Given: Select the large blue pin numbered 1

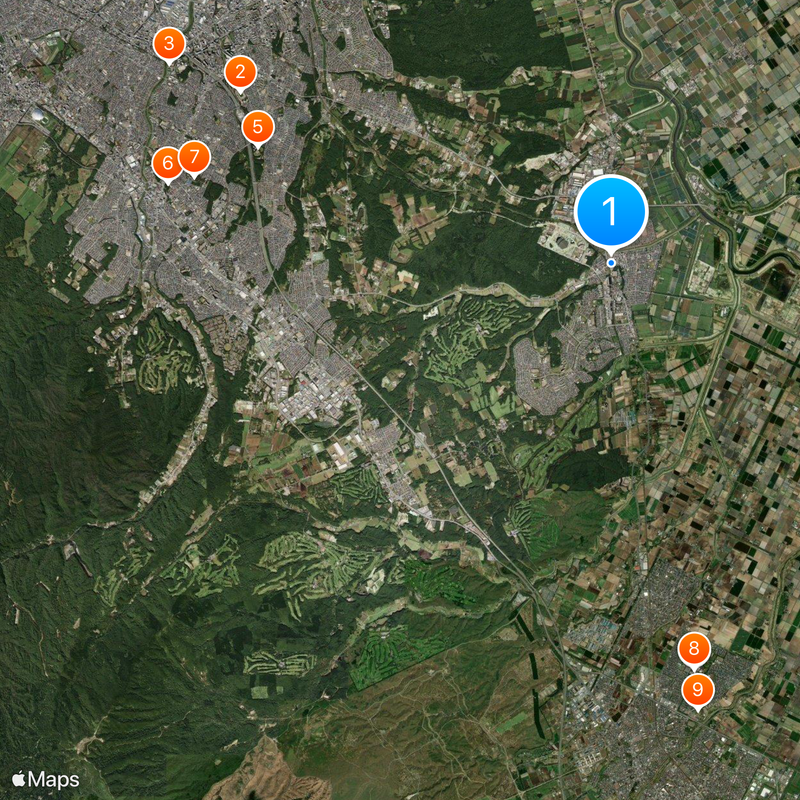Looking at the screenshot, I should pos(612,212).
